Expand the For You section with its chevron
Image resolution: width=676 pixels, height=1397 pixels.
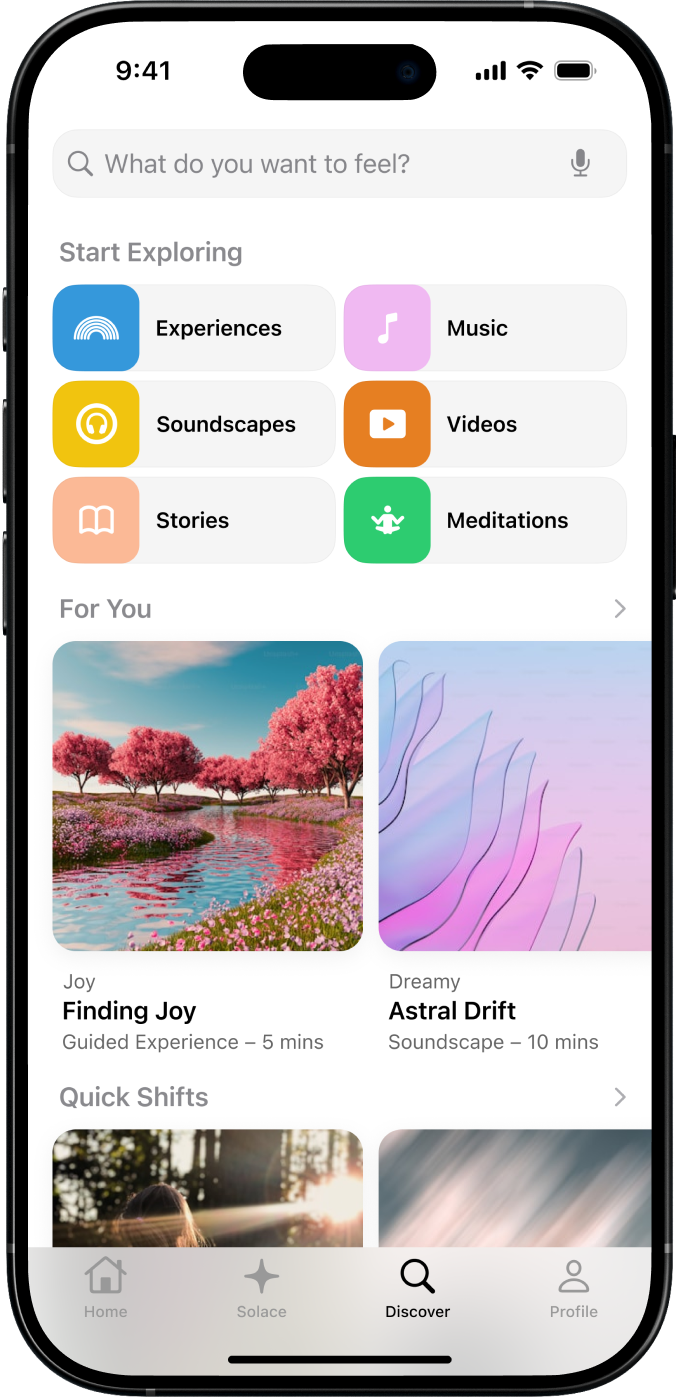[620, 608]
